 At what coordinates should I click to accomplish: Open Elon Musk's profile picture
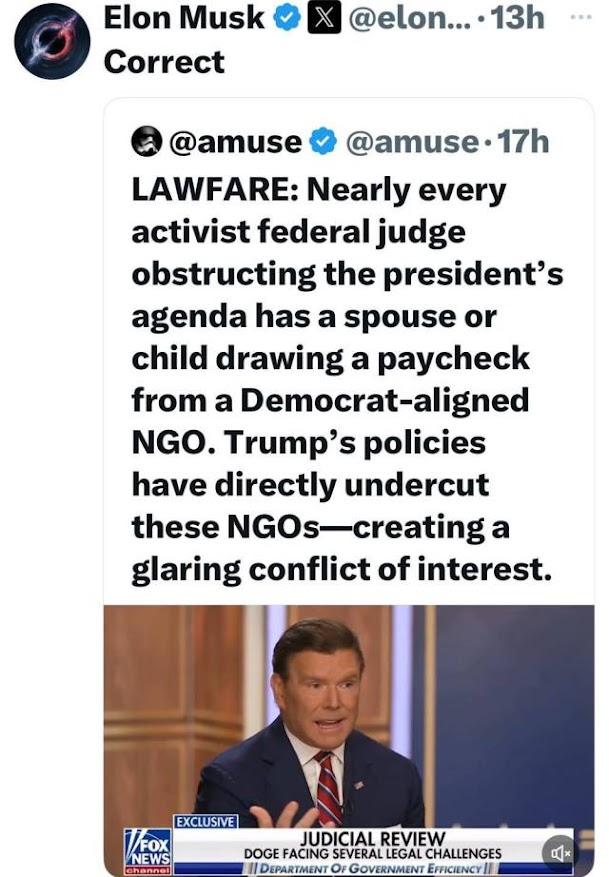52,41
